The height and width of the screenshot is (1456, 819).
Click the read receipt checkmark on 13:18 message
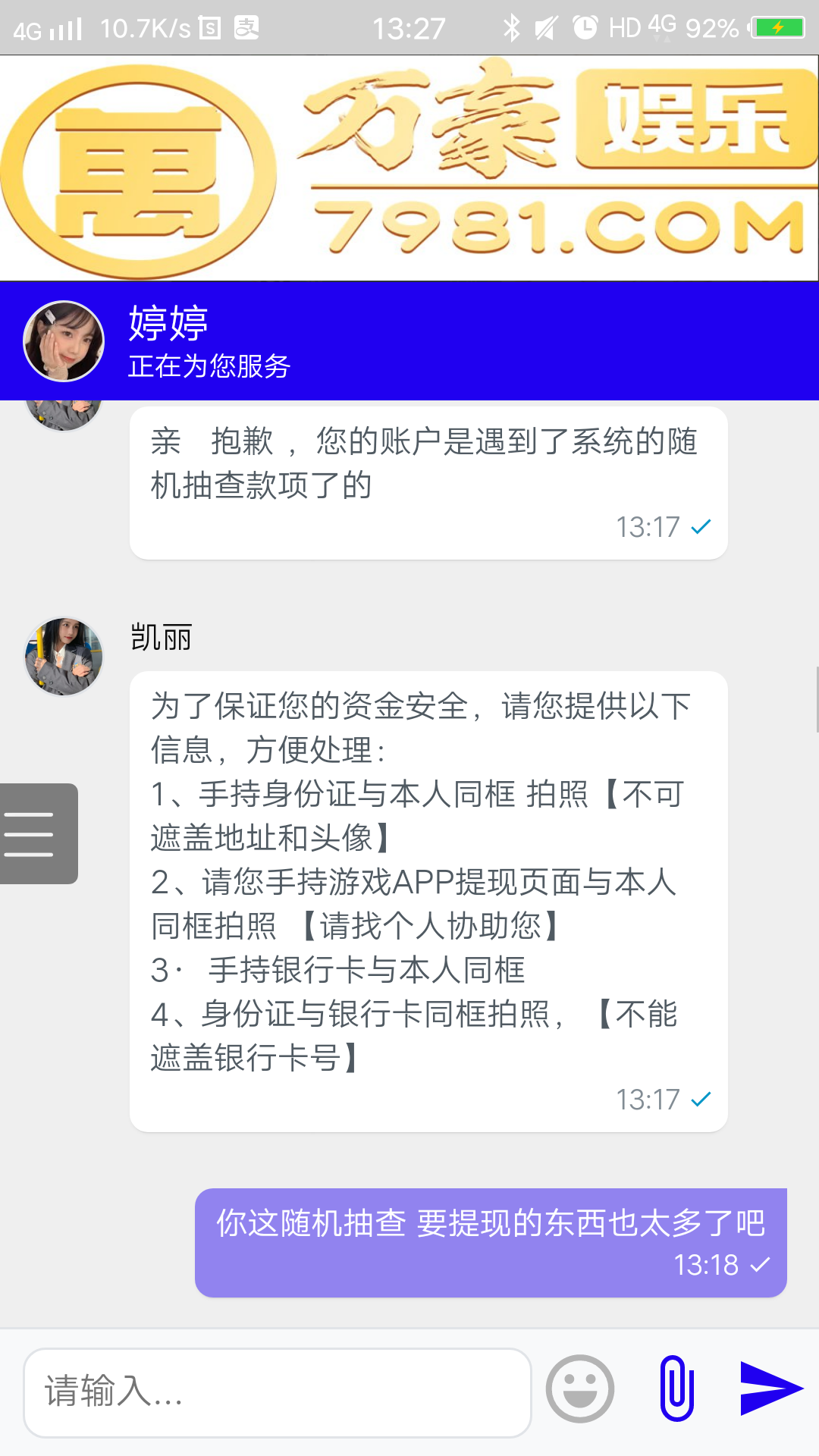tap(758, 1265)
